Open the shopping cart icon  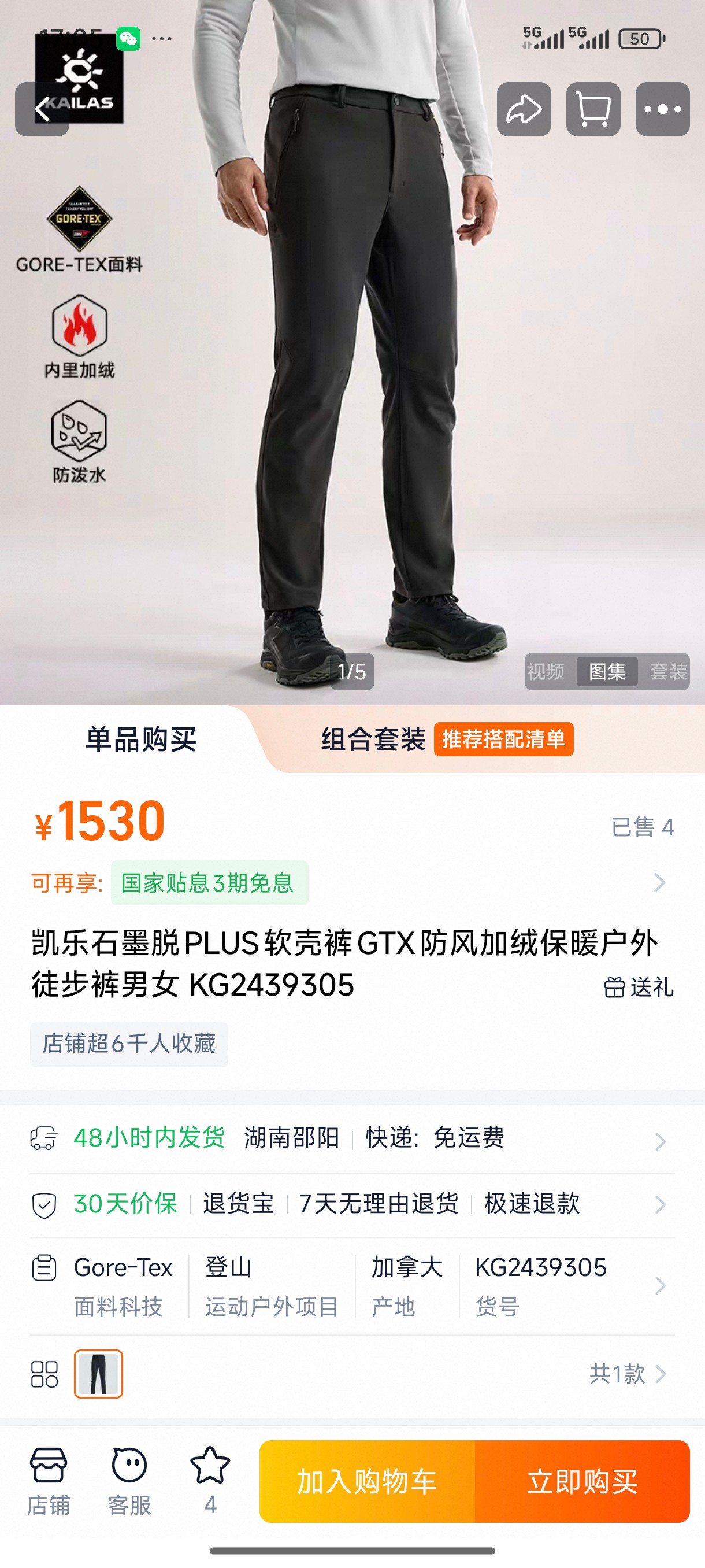593,109
